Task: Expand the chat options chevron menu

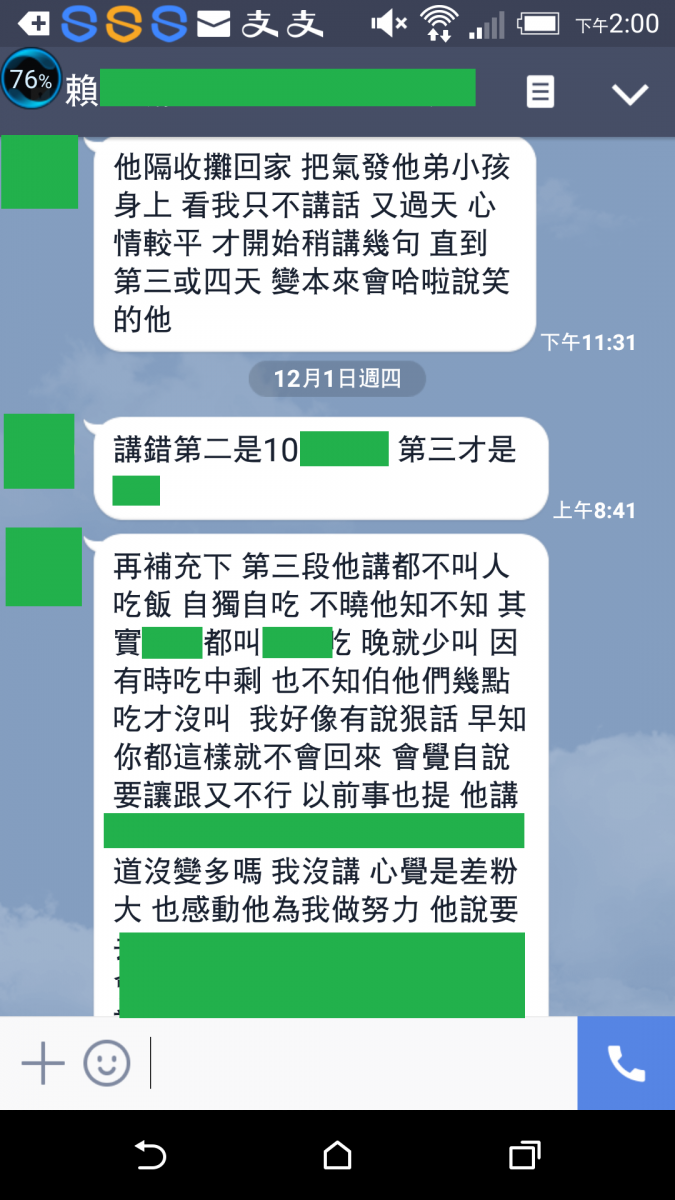Action: pos(630,94)
